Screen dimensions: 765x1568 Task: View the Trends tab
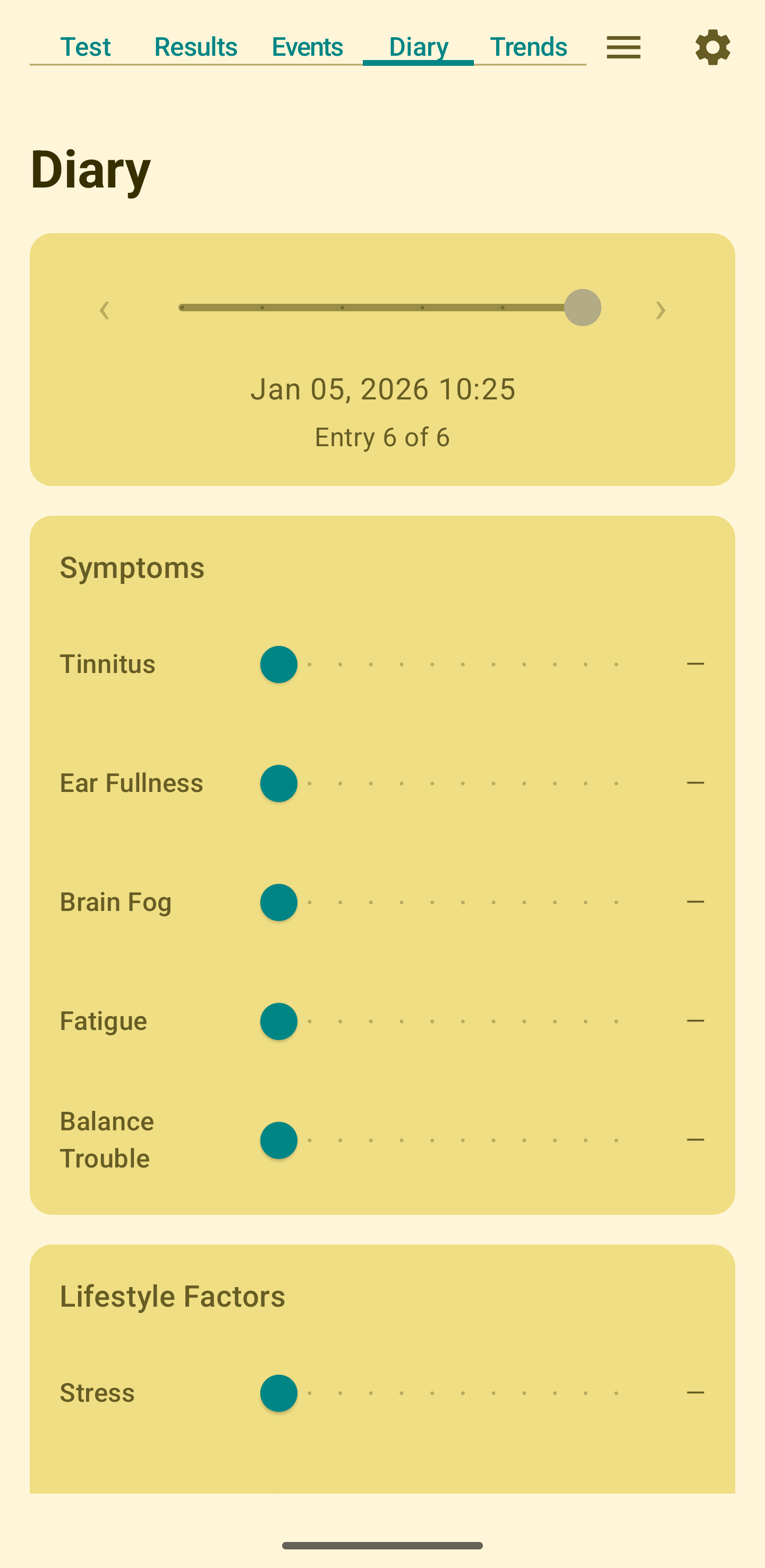[528, 47]
